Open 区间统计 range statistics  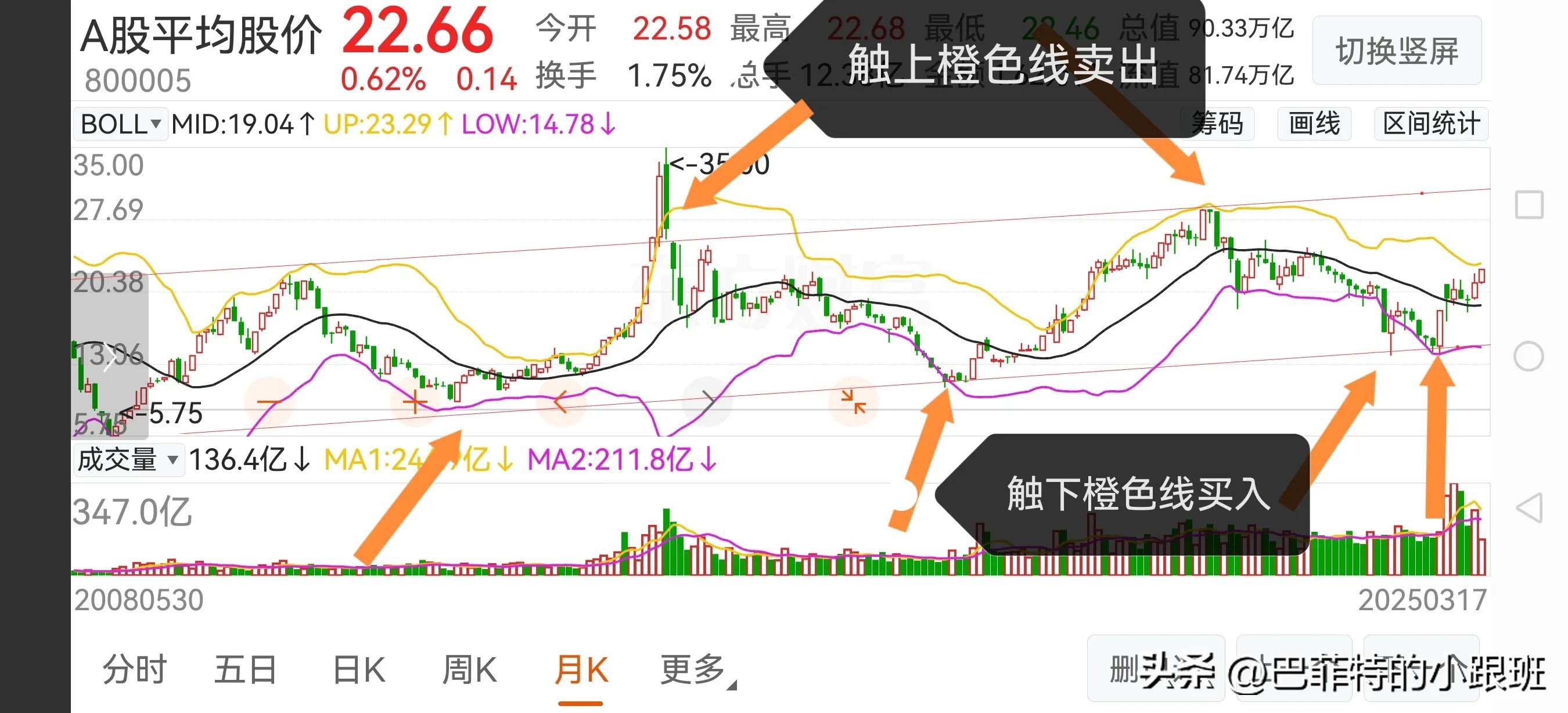(1430, 124)
